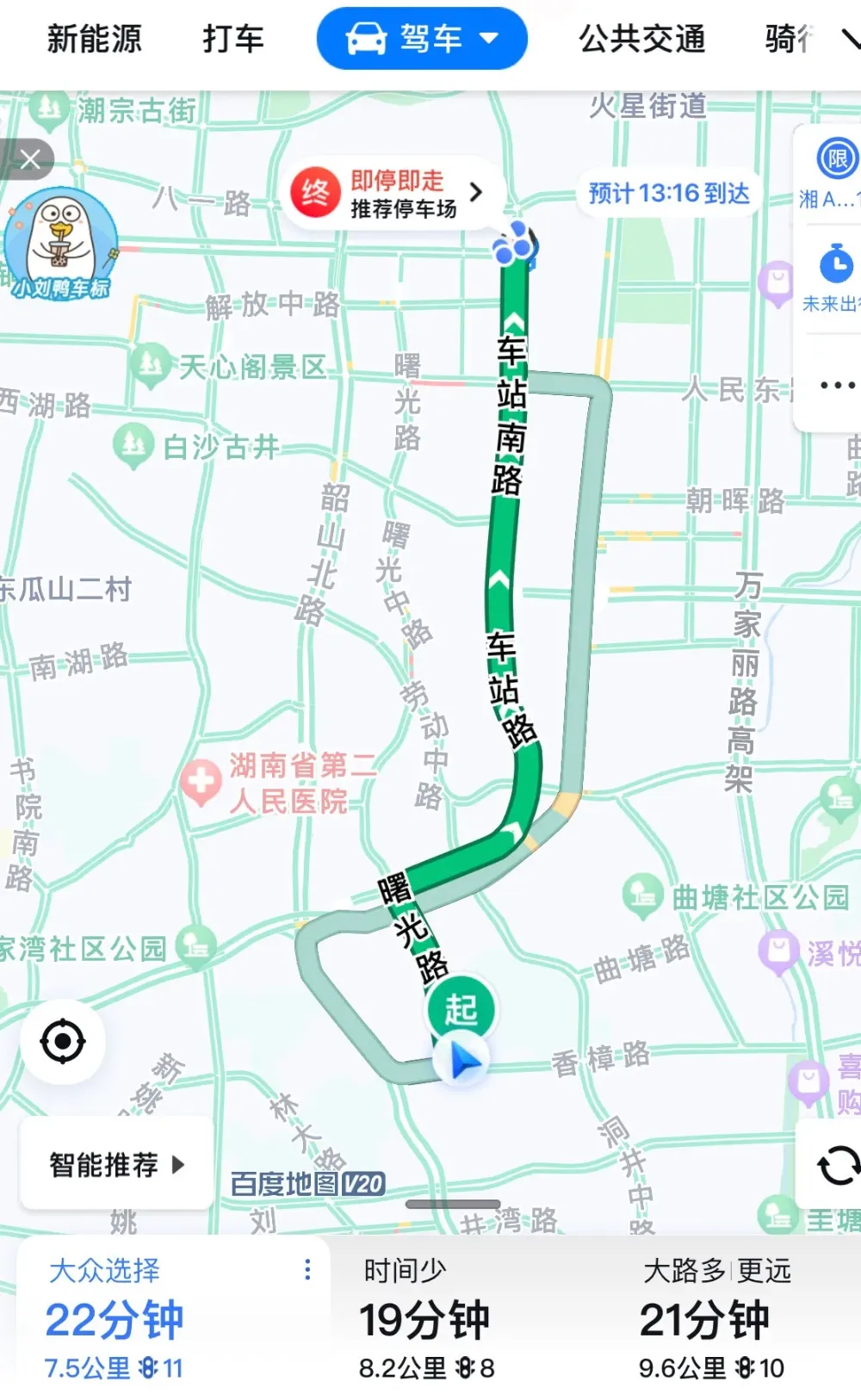Refresh the route results
Screen dimensions: 861x1400
coord(837,1166)
